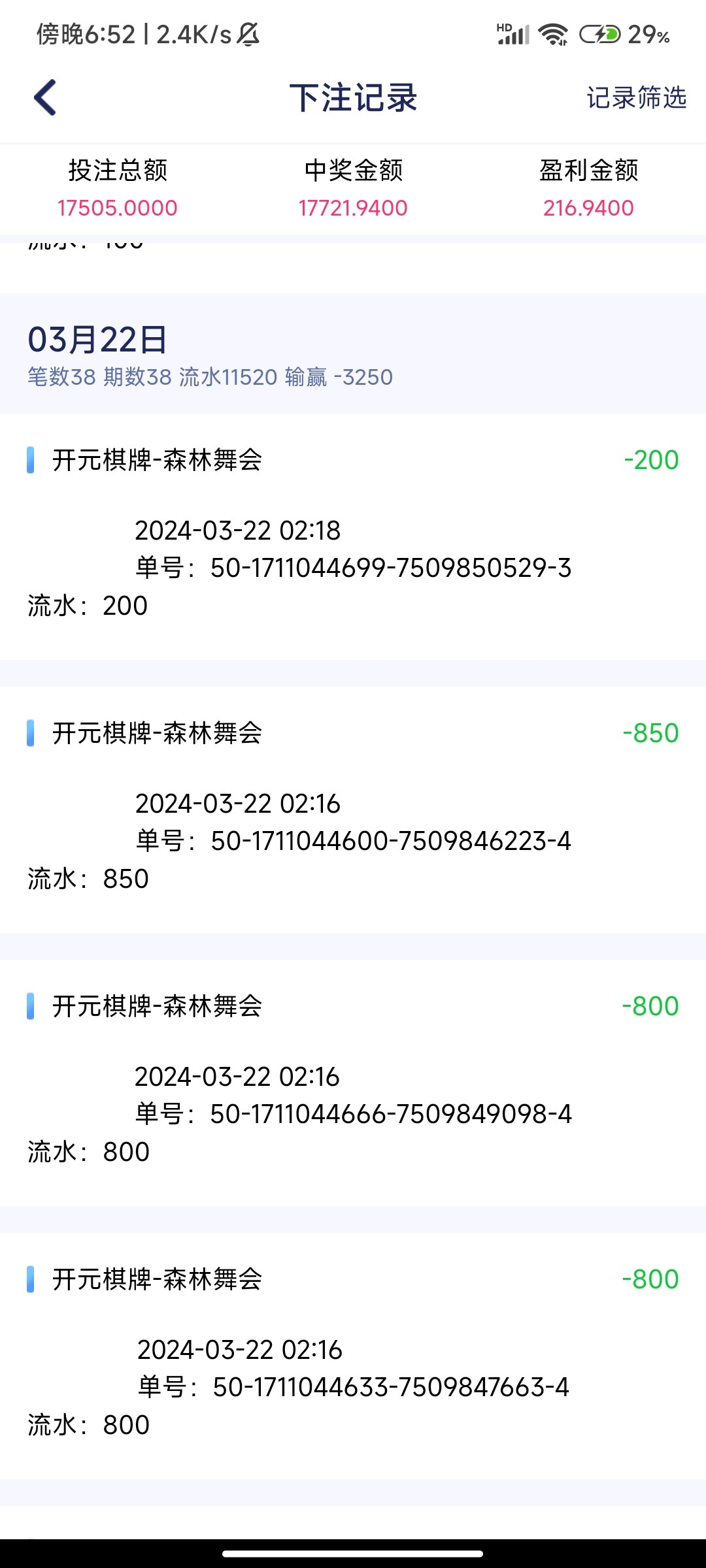Open 记录筛选 record filter
706x1568 pixels.
[636, 98]
